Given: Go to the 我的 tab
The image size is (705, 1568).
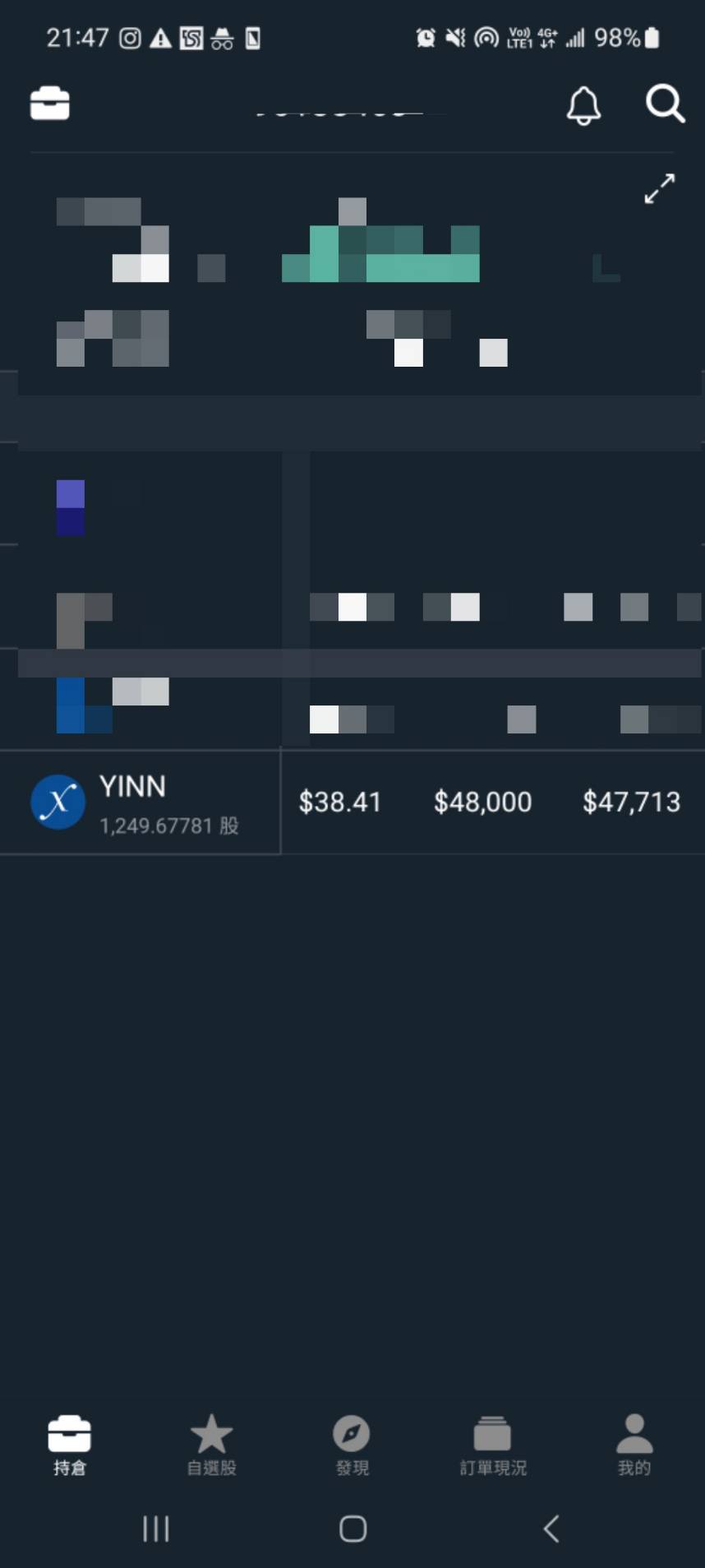Looking at the screenshot, I should 634,1445.
